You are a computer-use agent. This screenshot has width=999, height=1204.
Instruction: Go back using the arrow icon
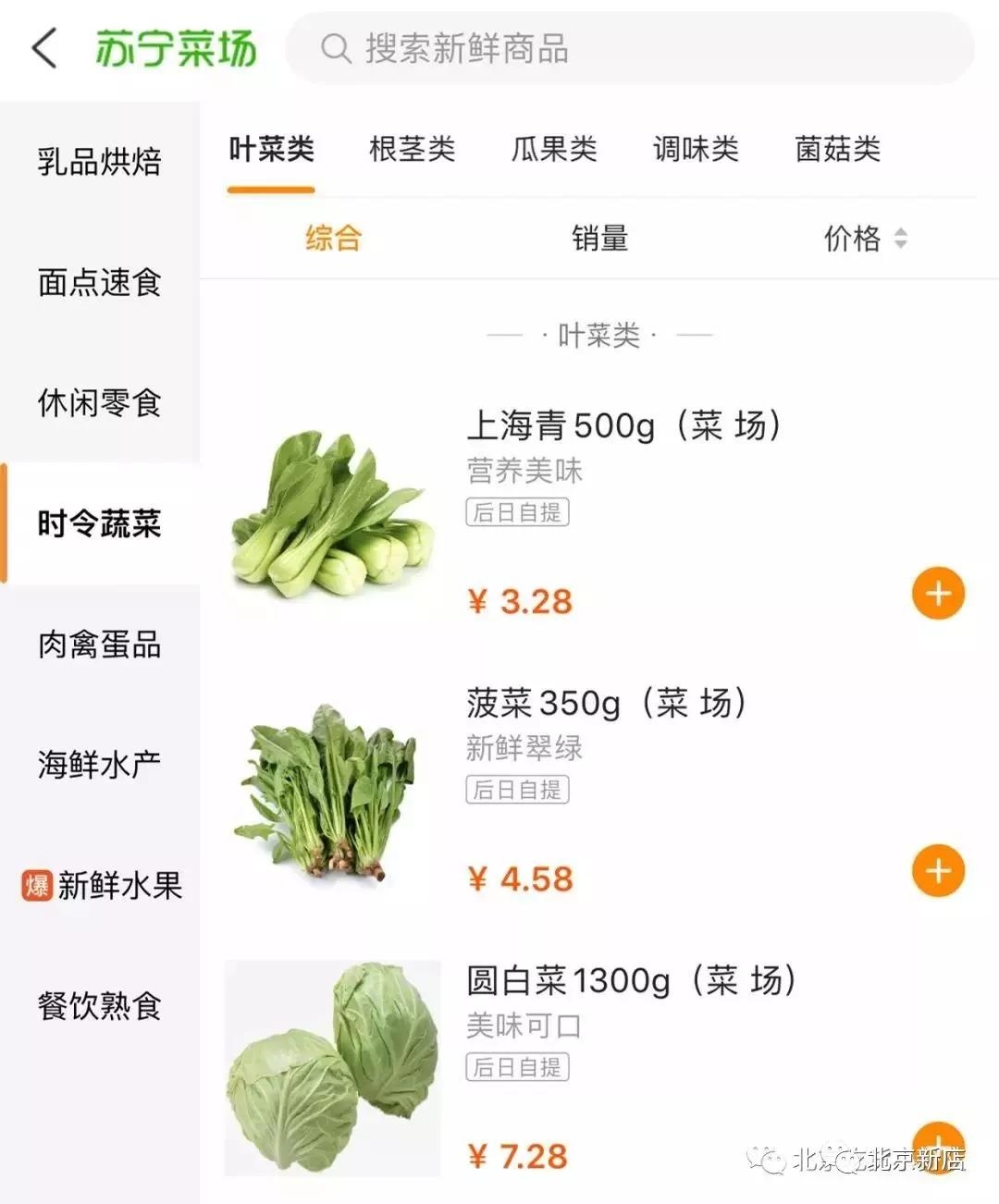pyautogui.click(x=44, y=48)
